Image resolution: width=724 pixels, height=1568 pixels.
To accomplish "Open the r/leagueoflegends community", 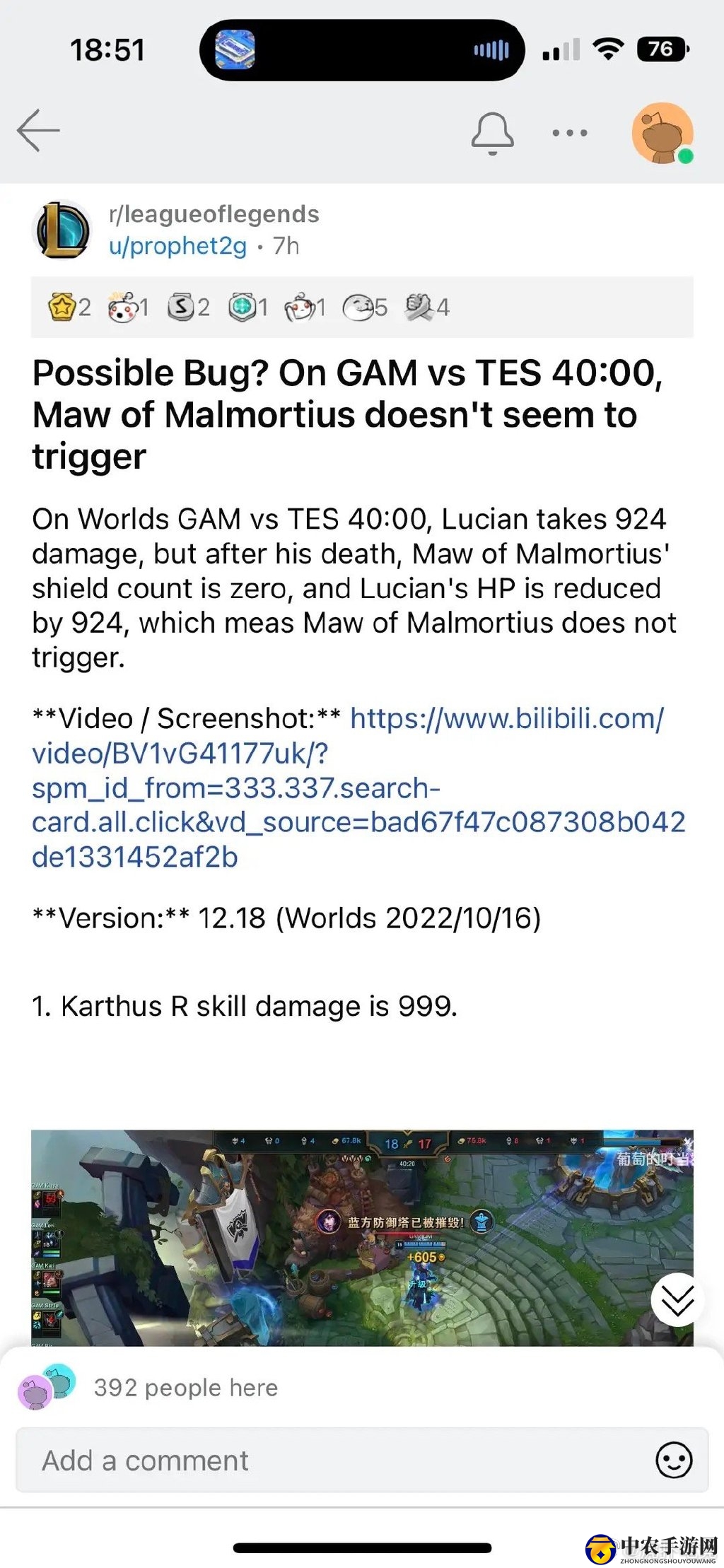I will pos(214,214).
